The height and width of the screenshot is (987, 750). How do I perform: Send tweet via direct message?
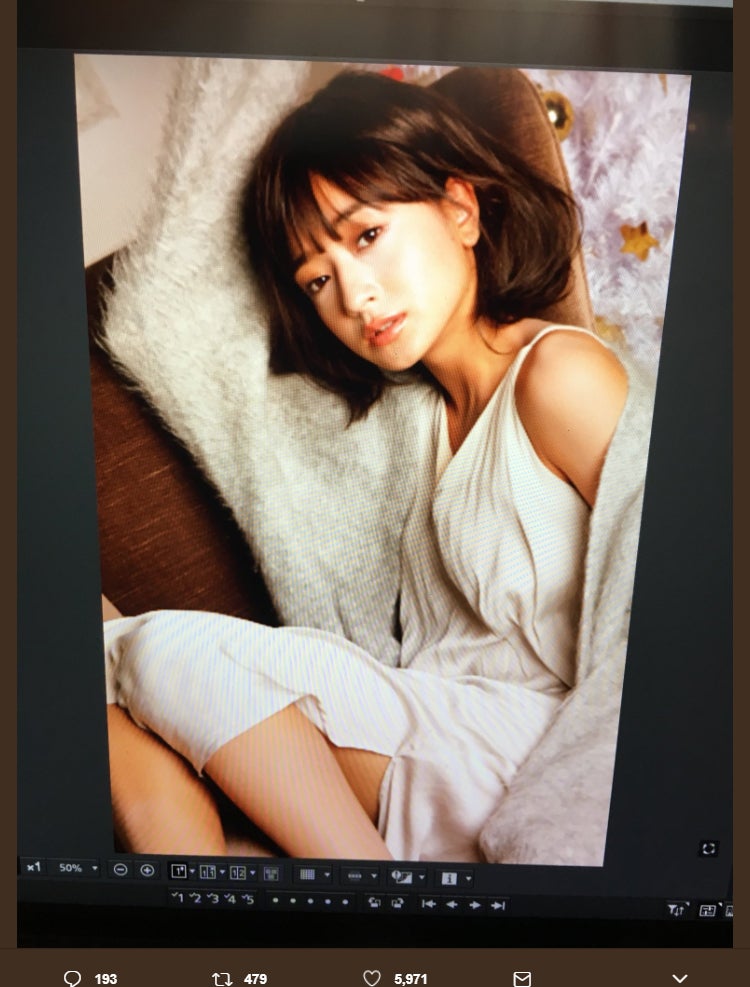(x=521, y=978)
